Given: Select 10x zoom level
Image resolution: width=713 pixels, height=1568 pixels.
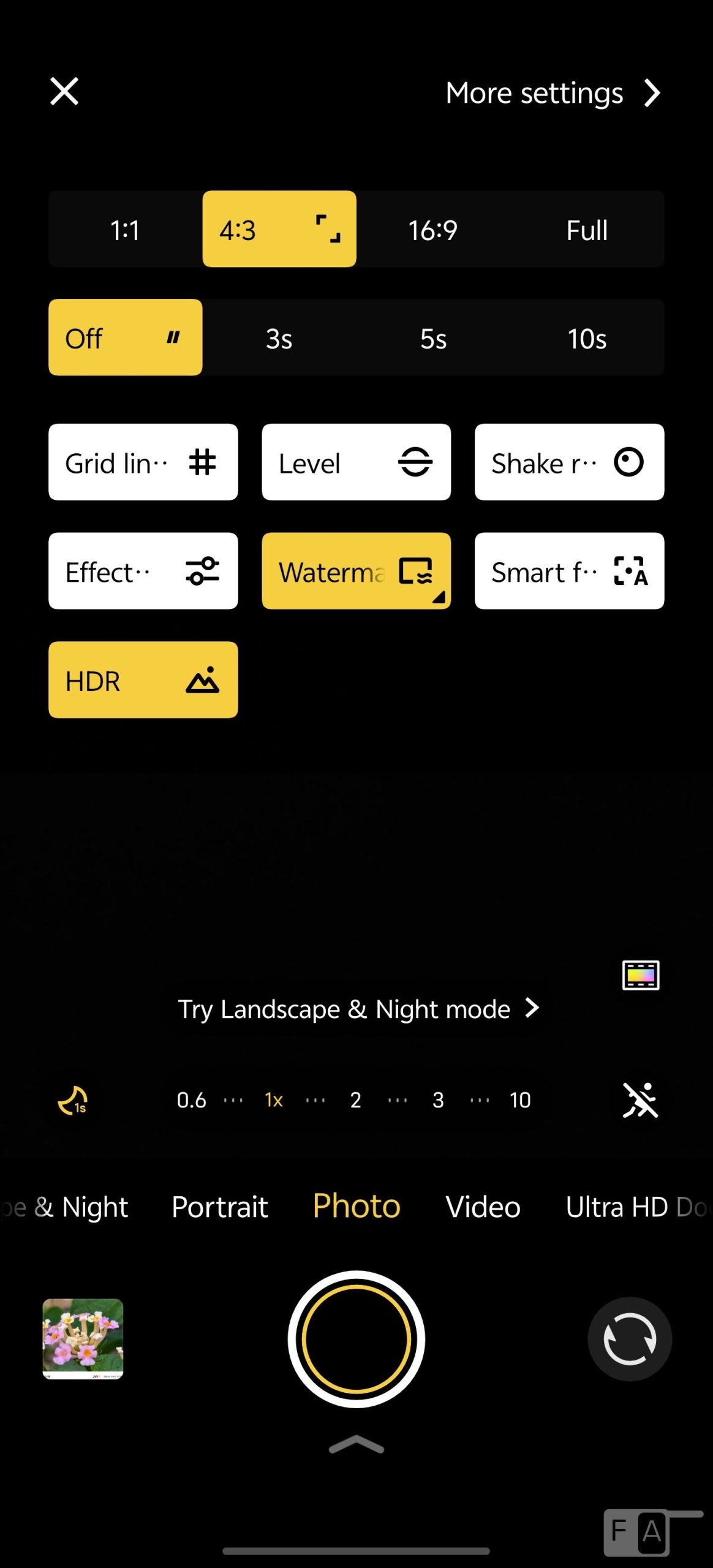Looking at the screenshot, I should point(520,1100).
